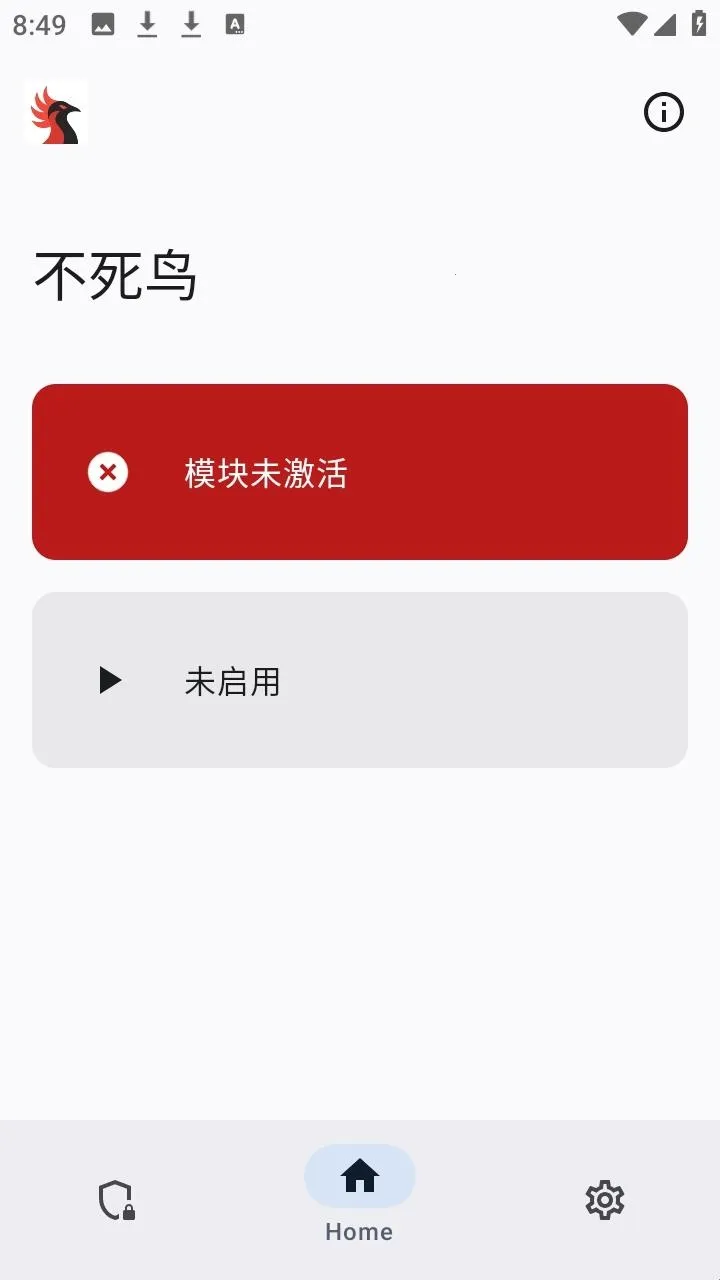The width and height of the screenshot is (720, 1280).
Task: Open the settings gear in bottom navigation
Action: click(604, 1200)
